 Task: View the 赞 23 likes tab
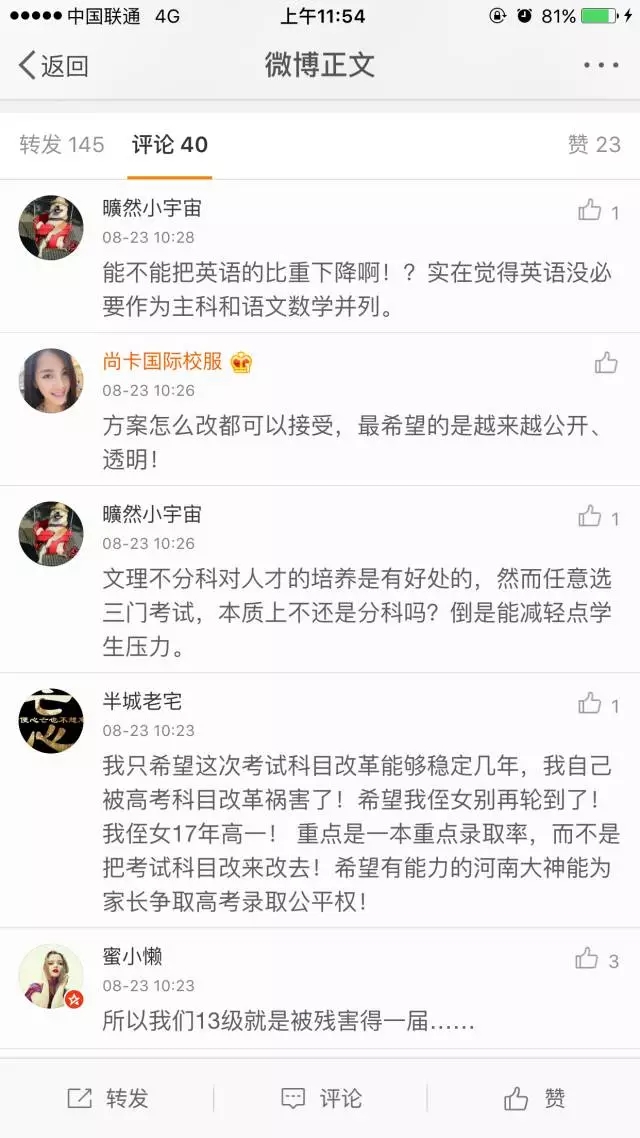594,144
